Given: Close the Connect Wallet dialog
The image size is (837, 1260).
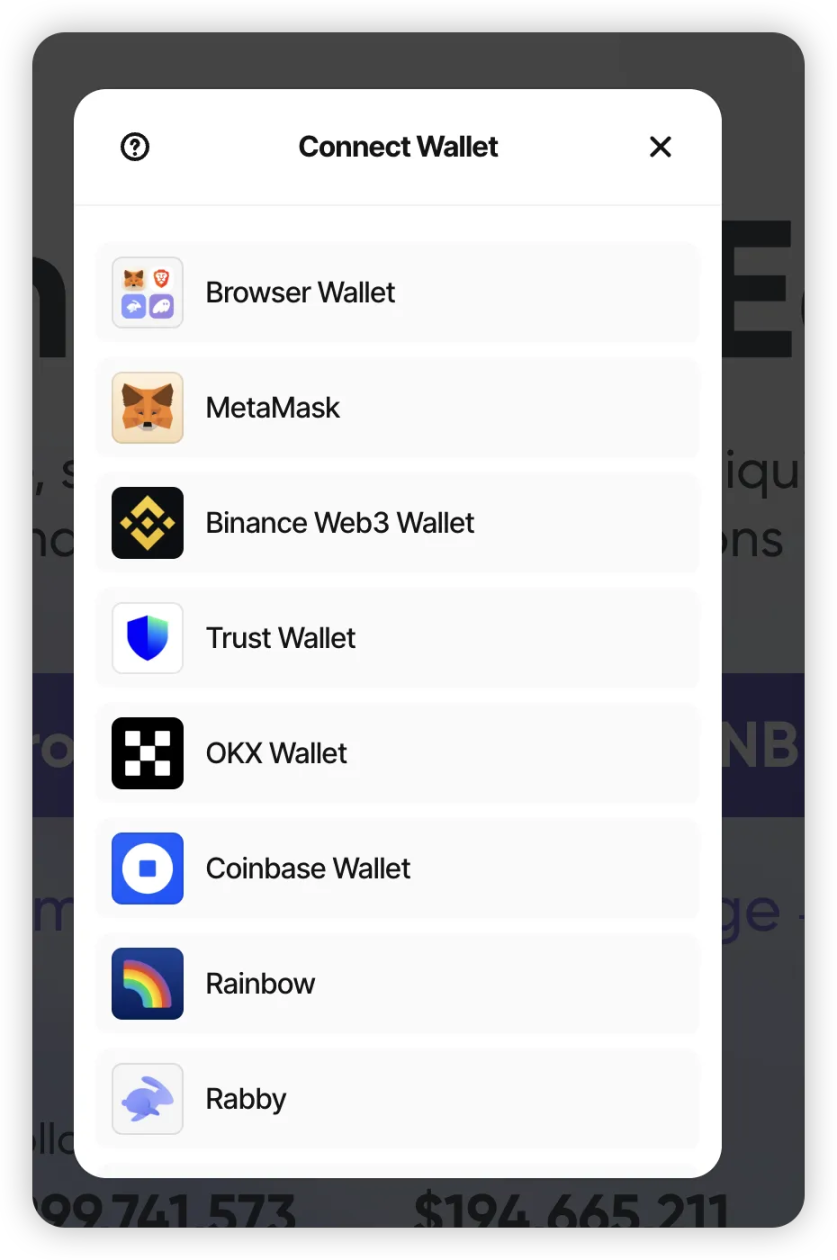Looking at the screenshot, I should coord(660,146).
